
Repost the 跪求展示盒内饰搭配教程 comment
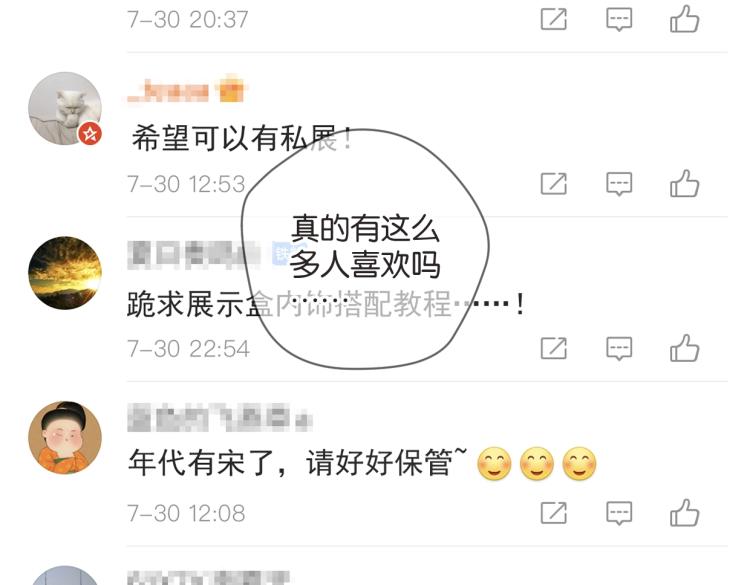click(554, 349)
